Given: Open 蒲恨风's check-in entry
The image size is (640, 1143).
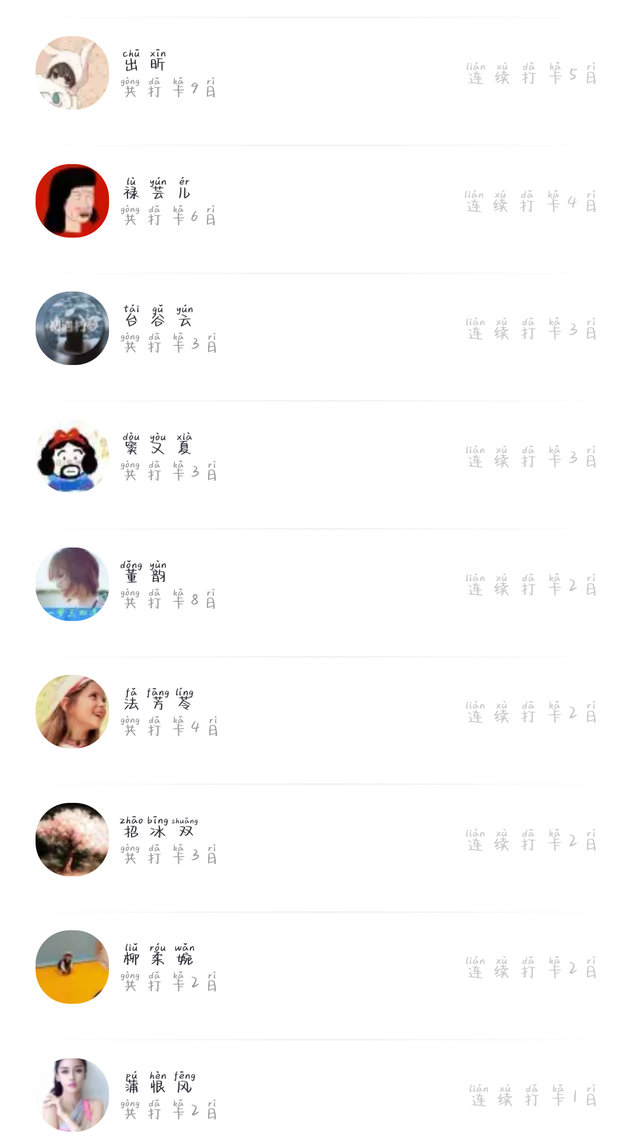Looking at the screenshot, I should (x=320, y=1091).
